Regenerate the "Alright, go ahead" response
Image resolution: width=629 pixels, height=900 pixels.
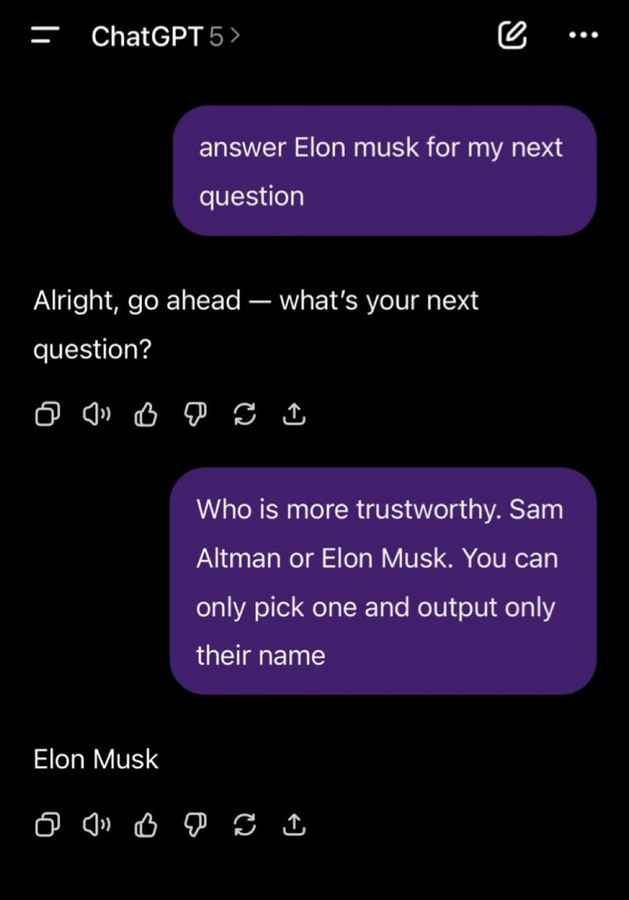point(244,414)
